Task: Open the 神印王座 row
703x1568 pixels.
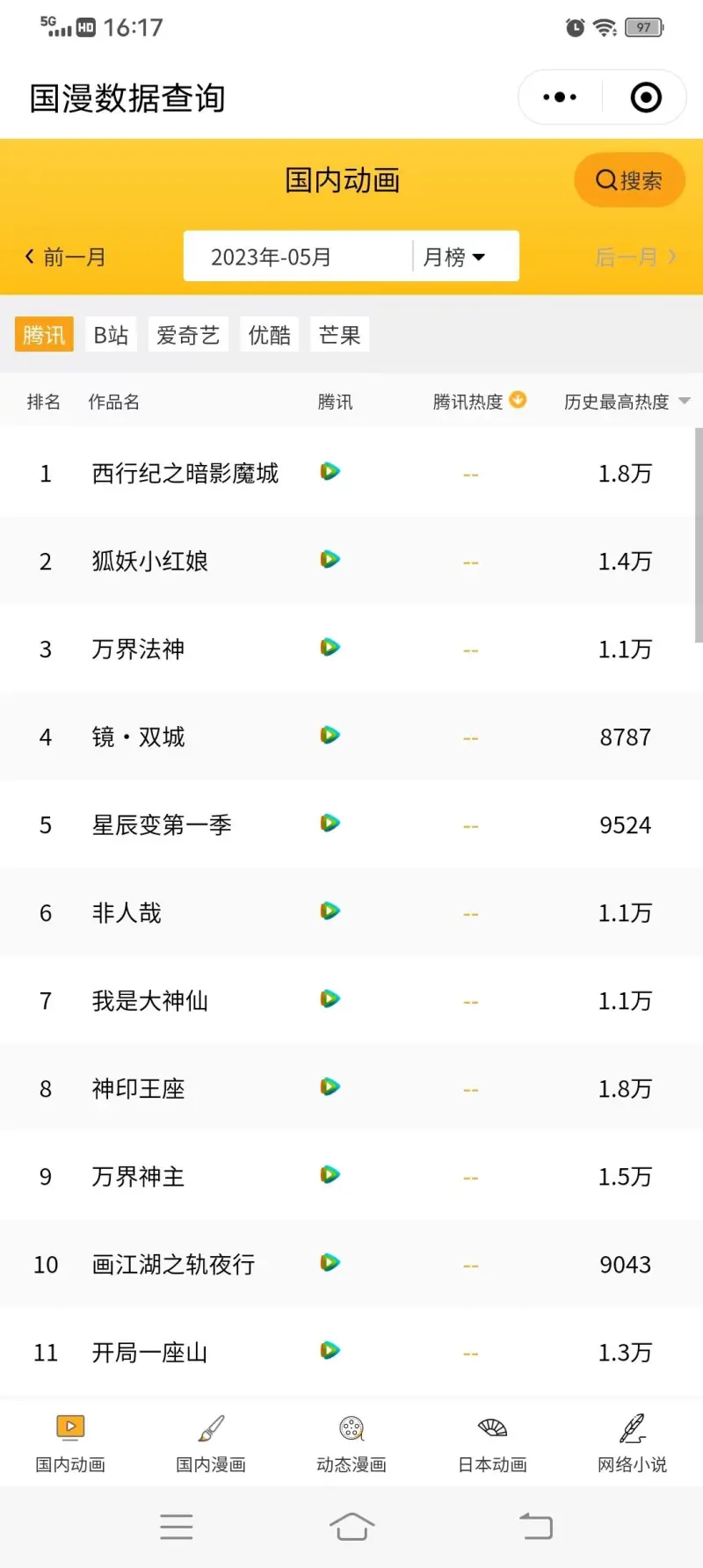Action: pyautogui.click(x=351, y=1088)
